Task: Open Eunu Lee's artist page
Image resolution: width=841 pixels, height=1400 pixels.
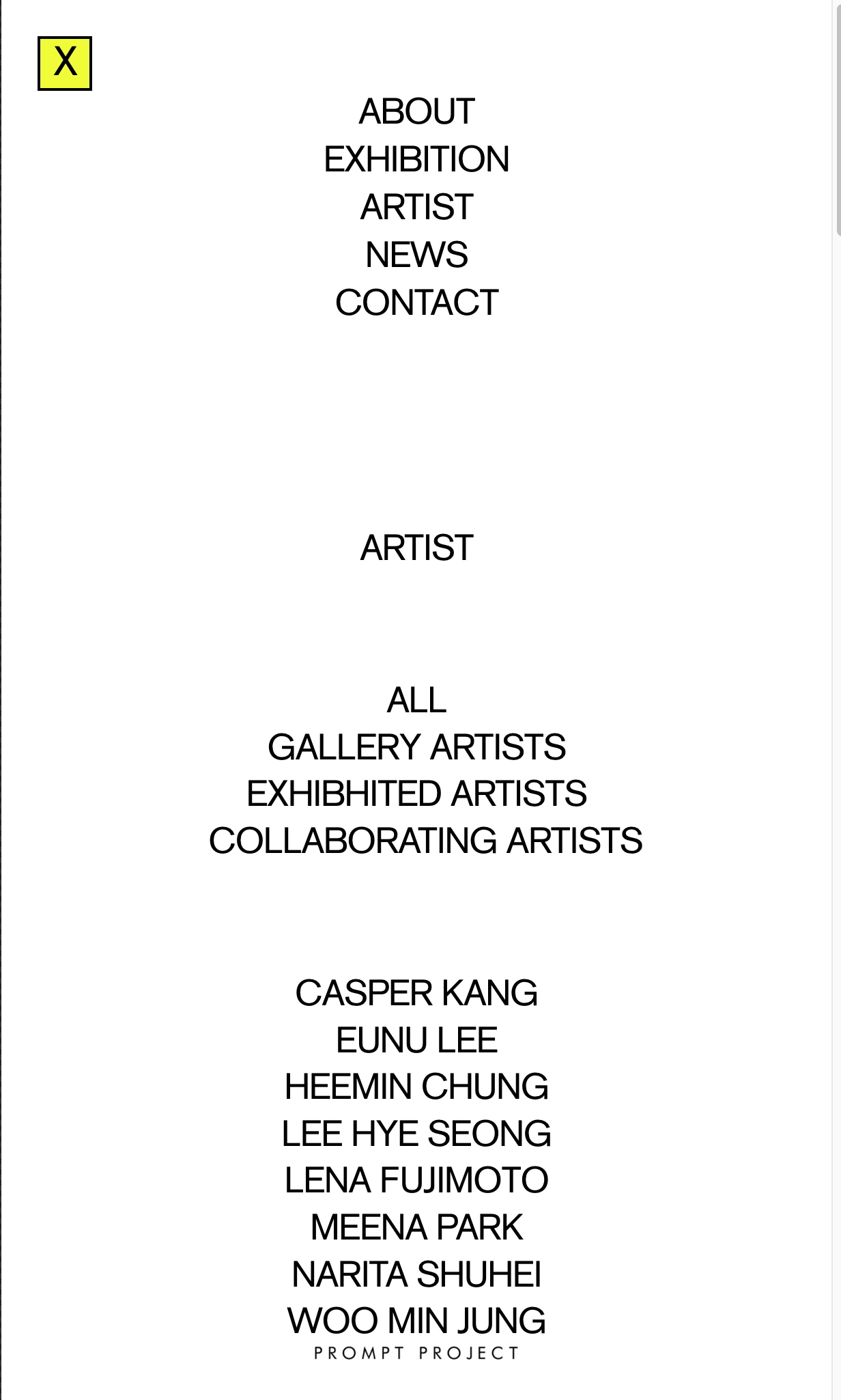Action: point(416,1040)
